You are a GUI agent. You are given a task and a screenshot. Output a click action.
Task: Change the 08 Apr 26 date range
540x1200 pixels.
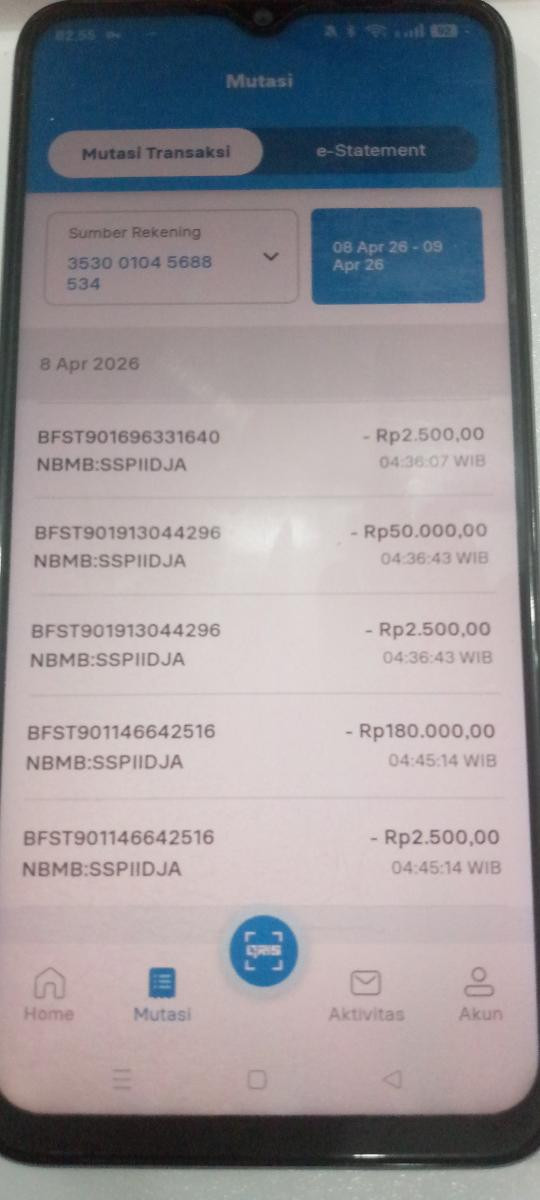coord(397,256)
